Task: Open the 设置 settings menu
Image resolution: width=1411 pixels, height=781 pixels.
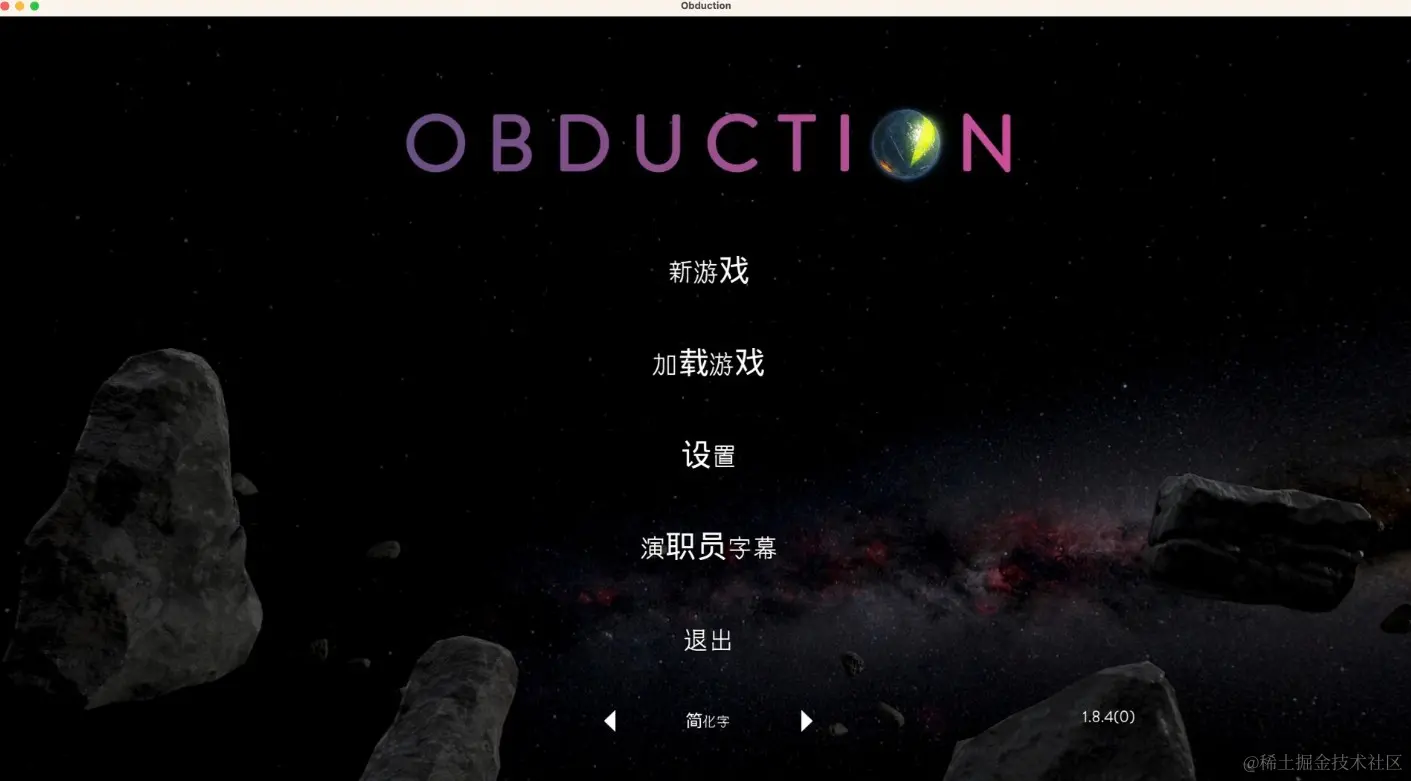Action: (x=708, y=455)
